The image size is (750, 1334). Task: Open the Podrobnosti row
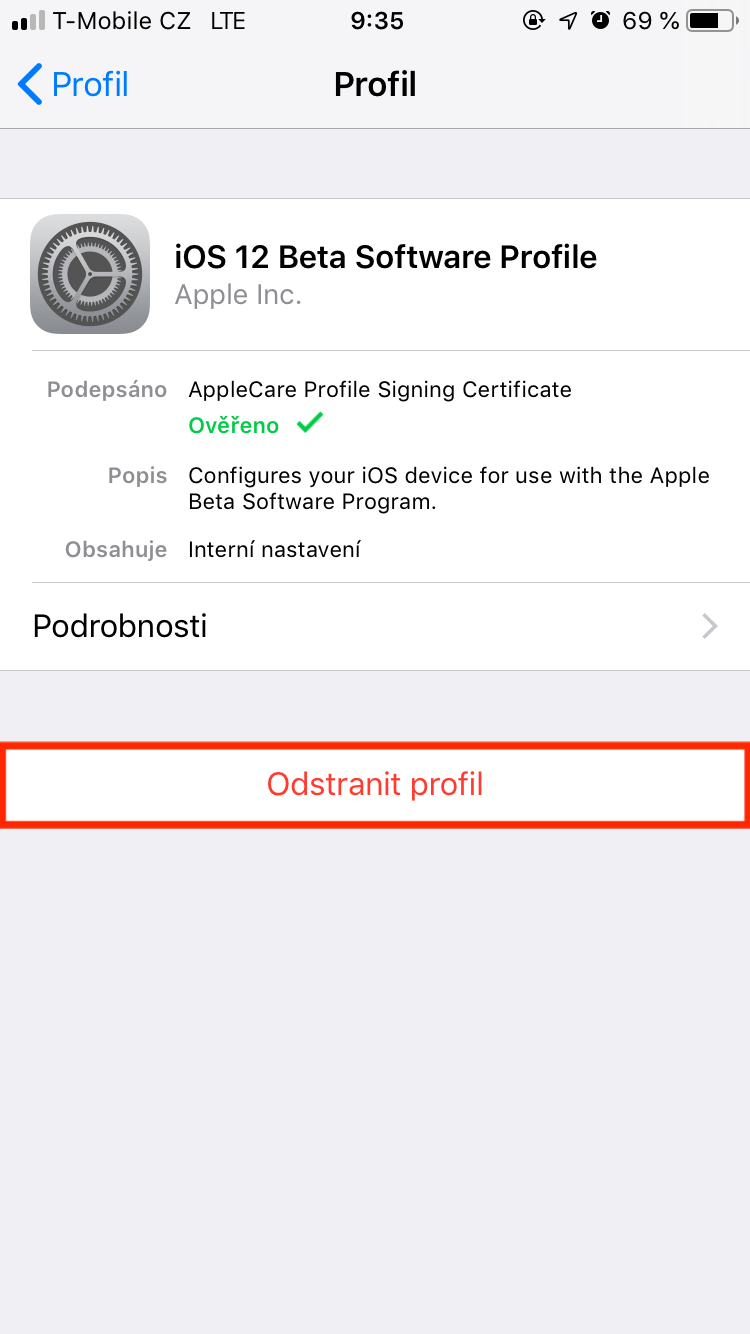[x=375, y=627]
